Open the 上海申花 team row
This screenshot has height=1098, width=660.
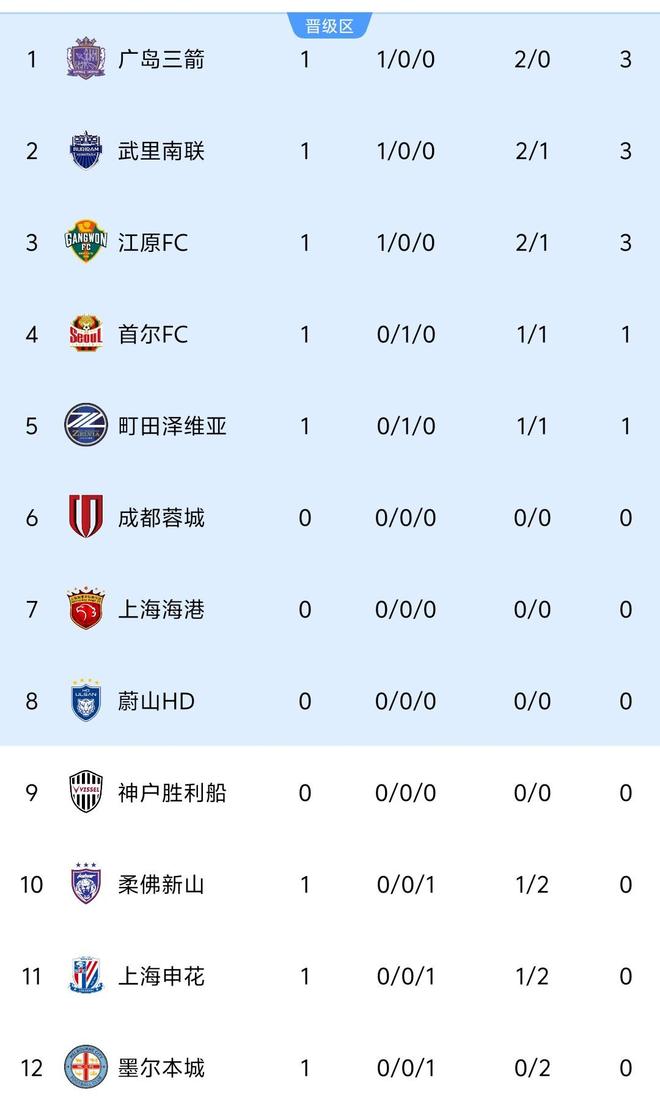pyautogui.click(x=161, y=976)
